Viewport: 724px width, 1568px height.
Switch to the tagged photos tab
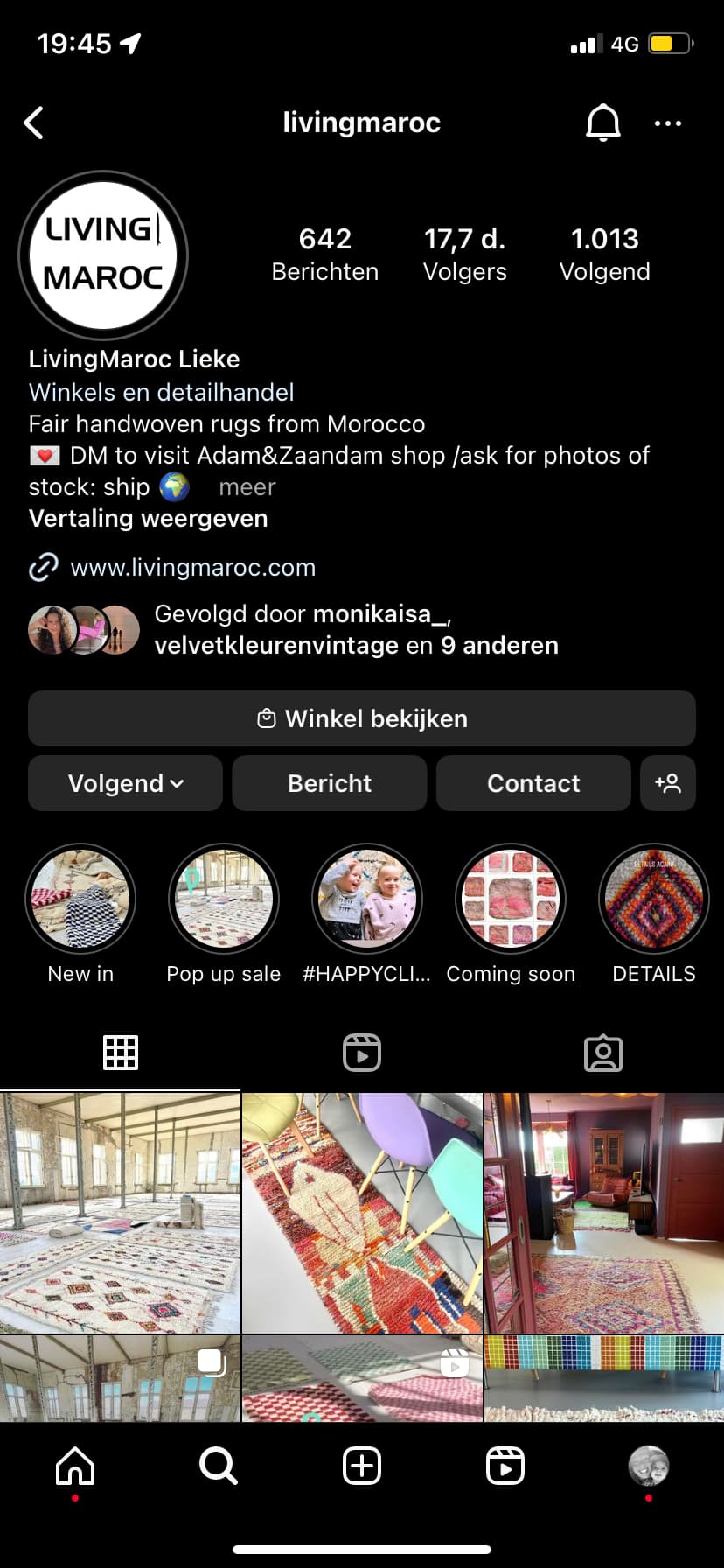(602, 1053)
